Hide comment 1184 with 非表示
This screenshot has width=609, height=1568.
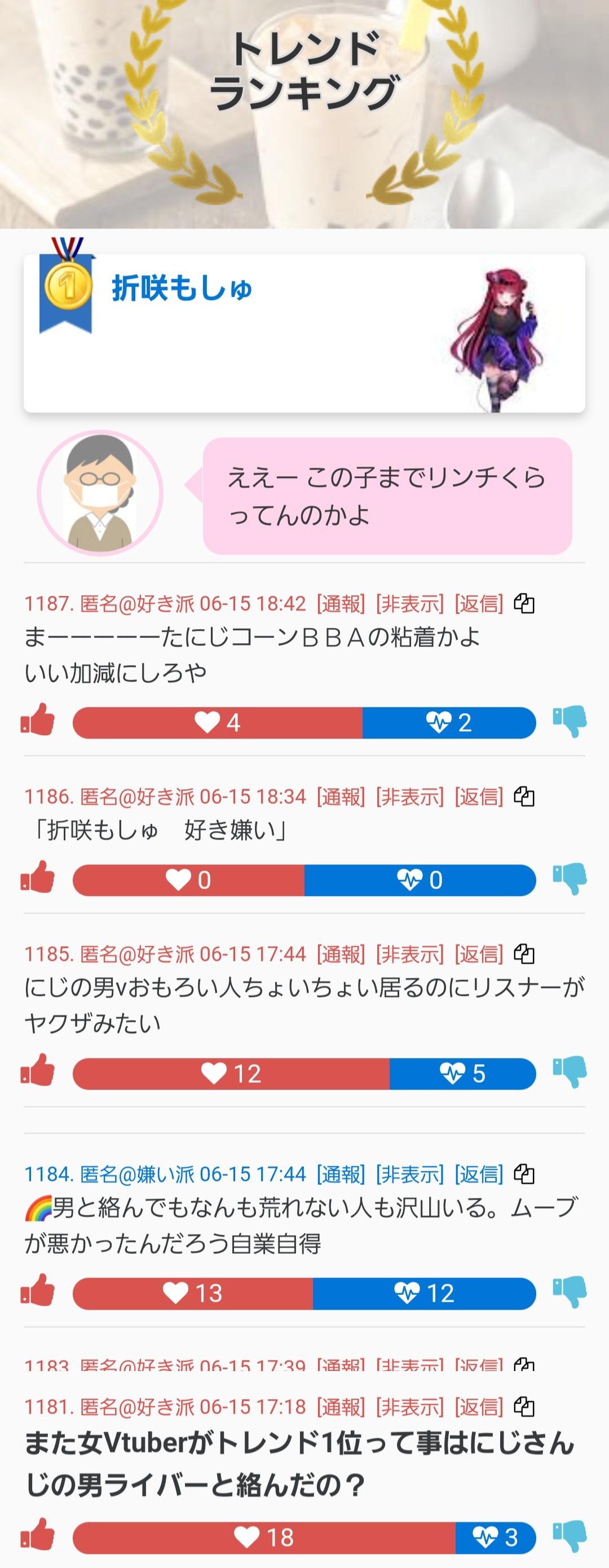click(409, 1174)
